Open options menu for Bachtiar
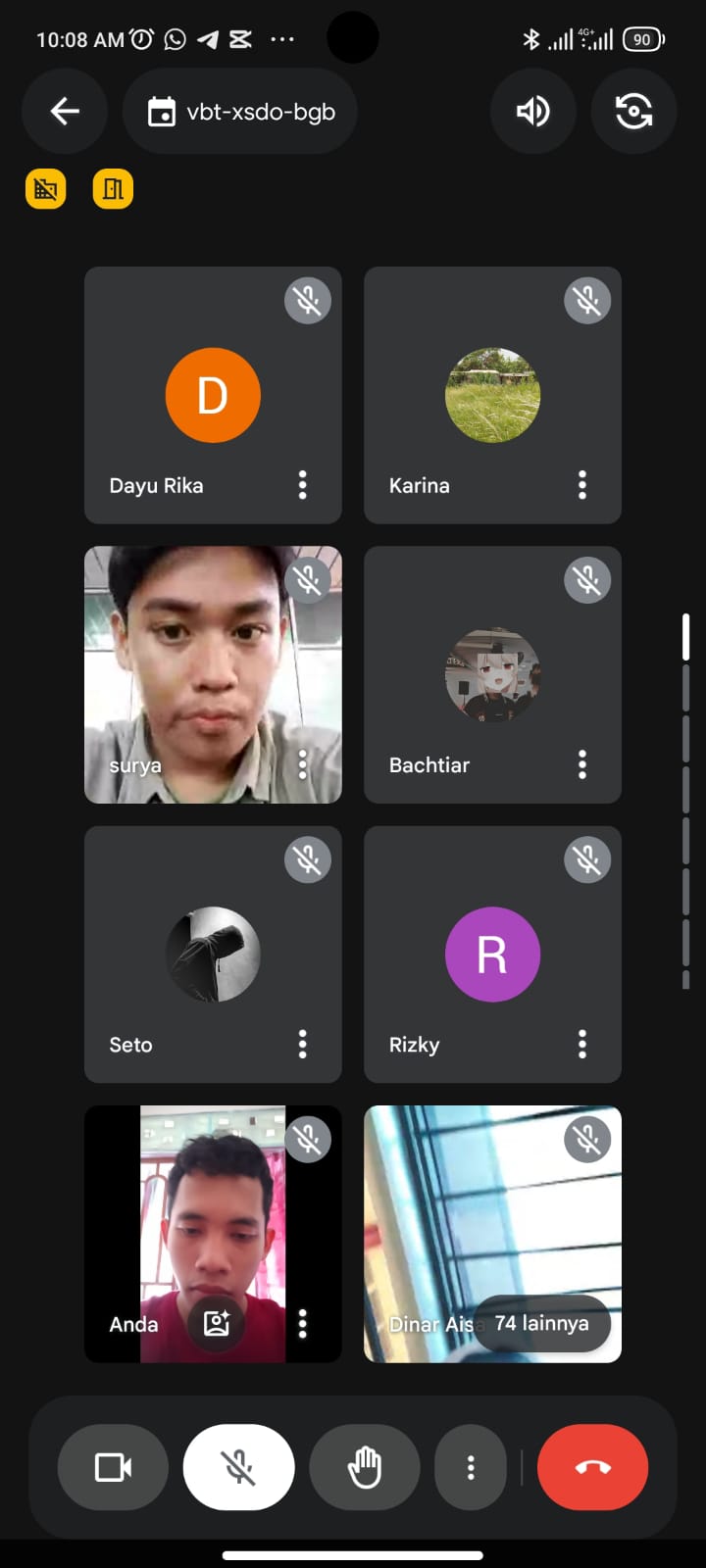Screen dimensions: 706x1568 click(x=581, y=764)
